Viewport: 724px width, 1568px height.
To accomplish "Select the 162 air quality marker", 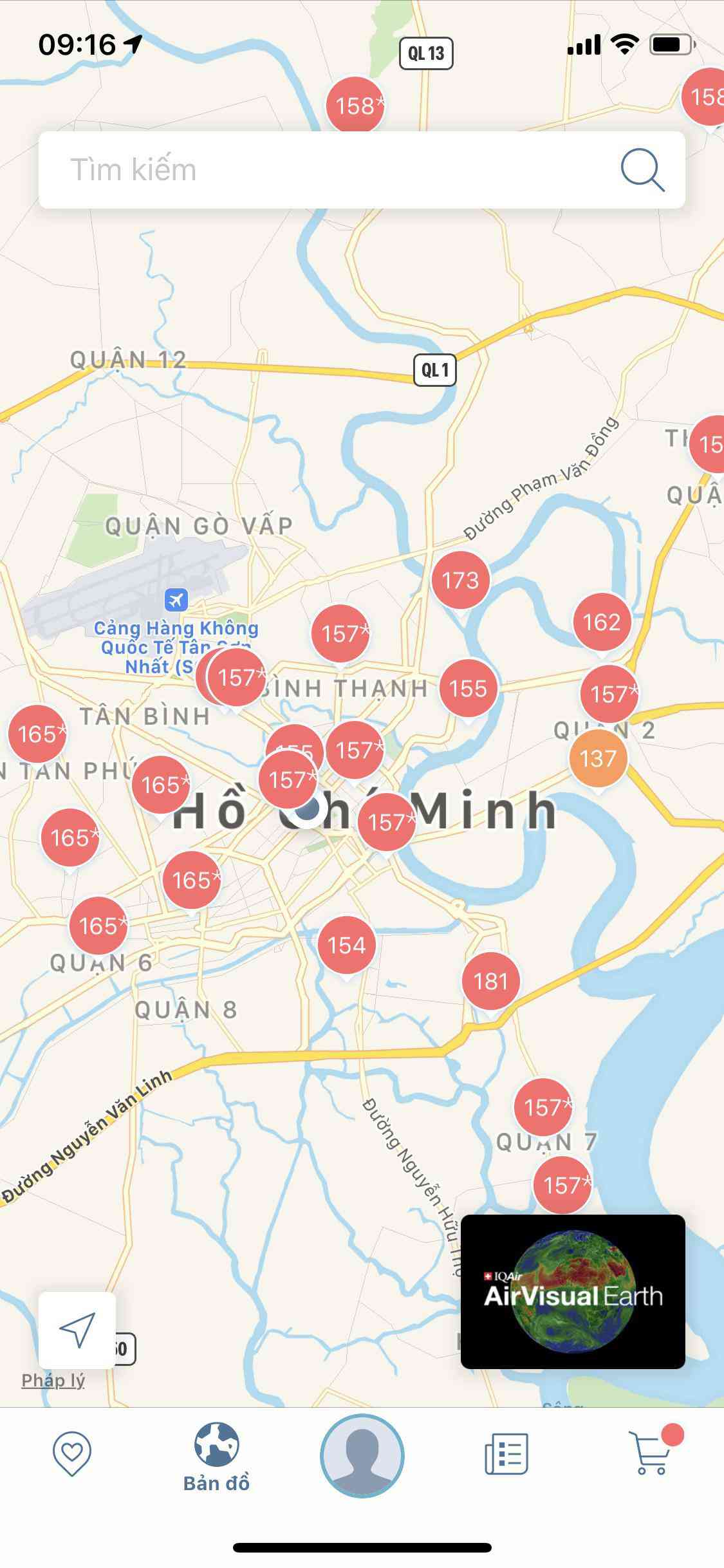I will click(x=602, y=622).
